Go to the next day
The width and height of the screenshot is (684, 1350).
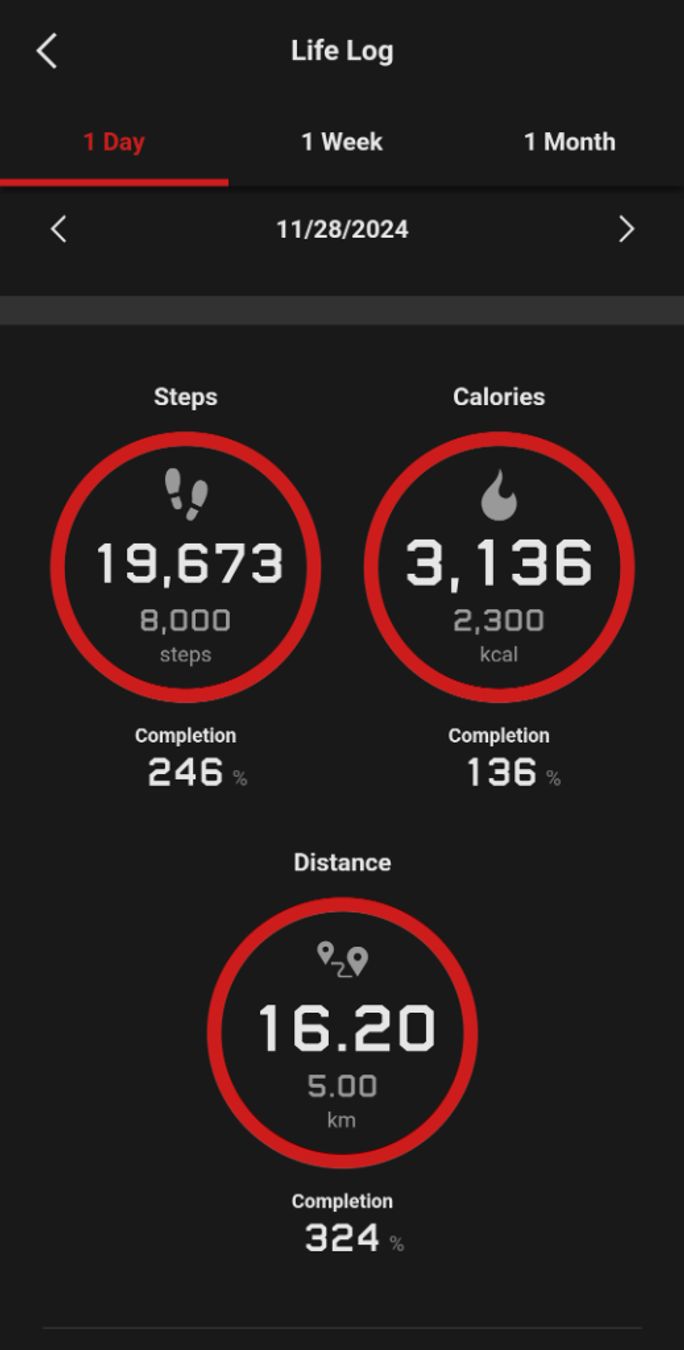626,229
